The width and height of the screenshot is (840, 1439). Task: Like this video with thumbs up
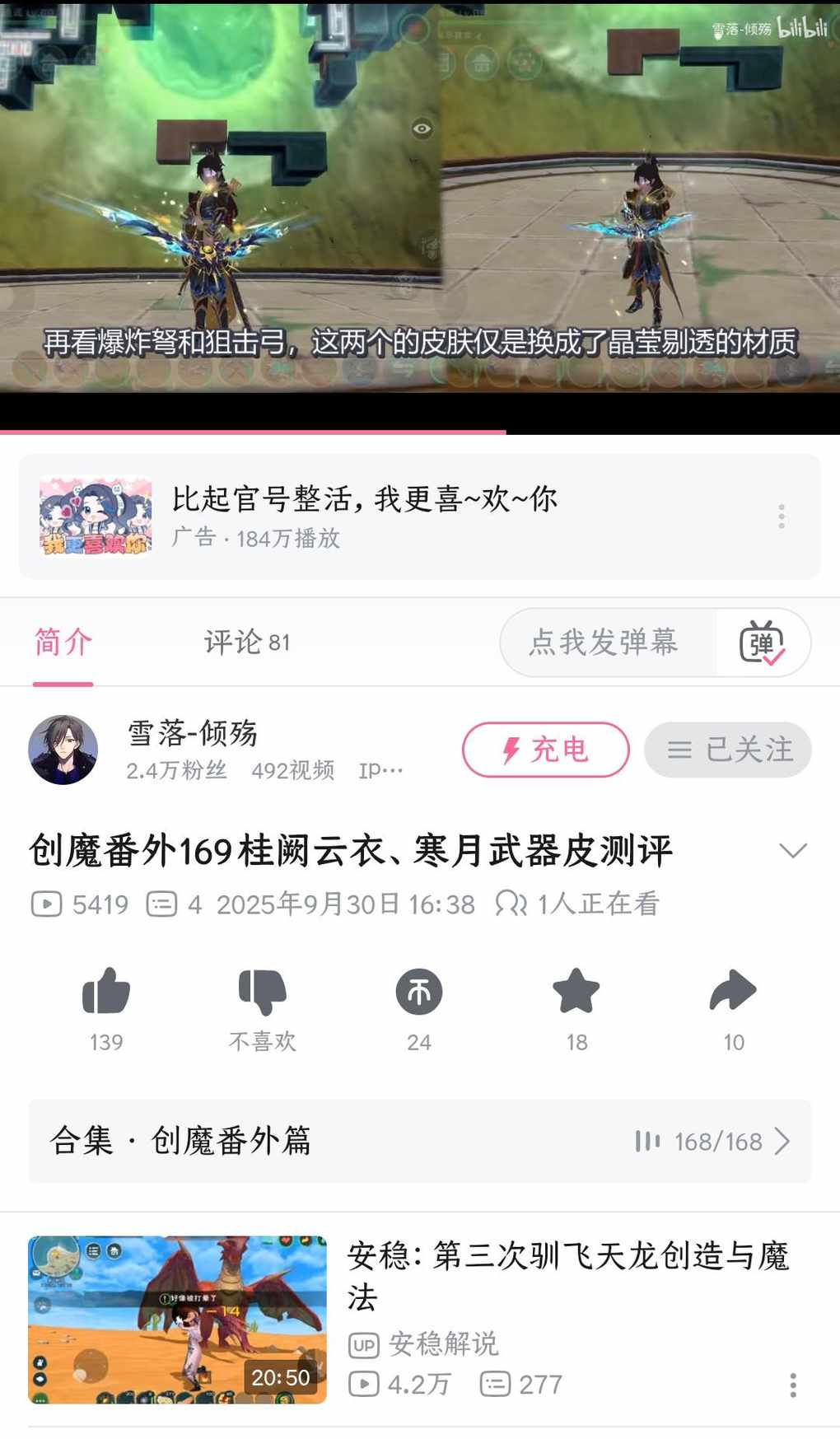point(106,992)
